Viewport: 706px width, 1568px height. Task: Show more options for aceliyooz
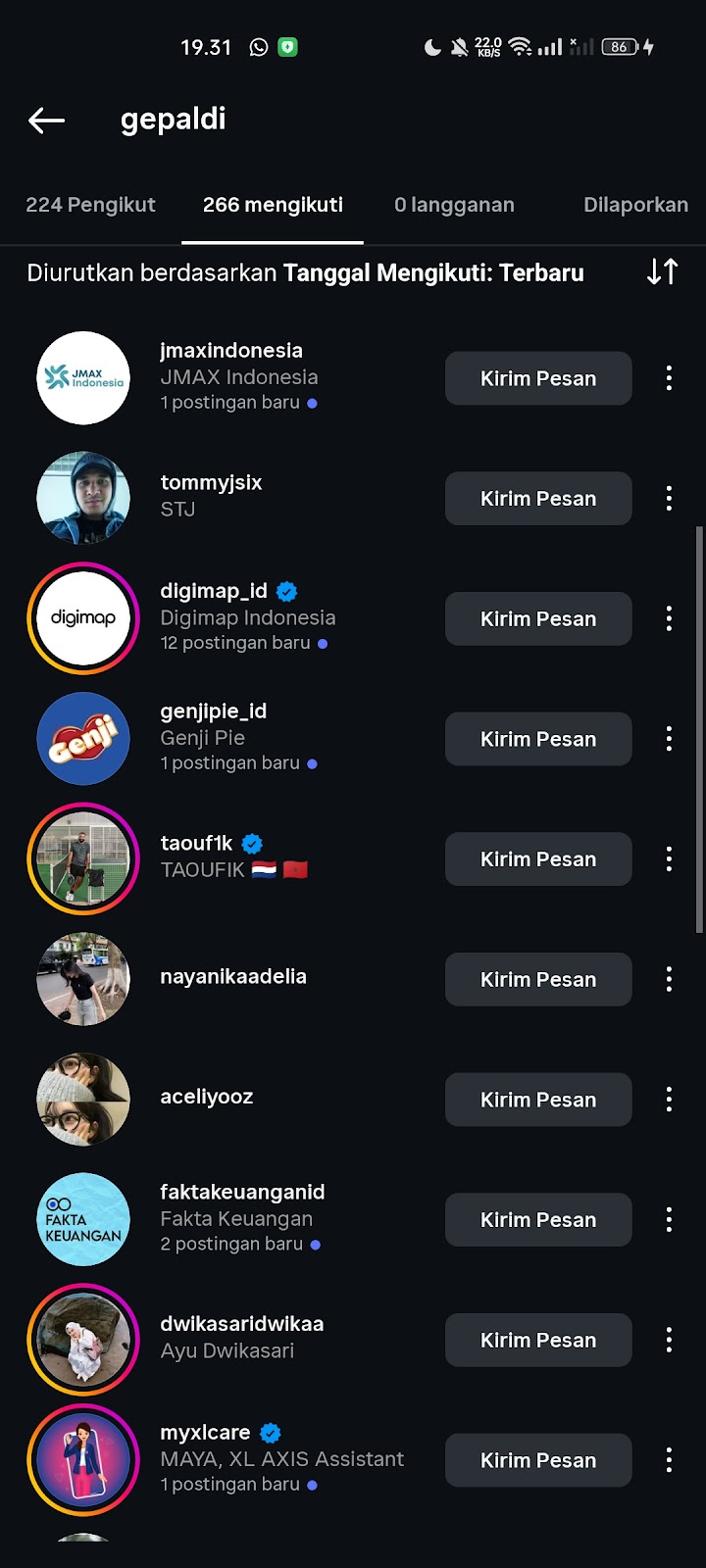pos(669,1100)
